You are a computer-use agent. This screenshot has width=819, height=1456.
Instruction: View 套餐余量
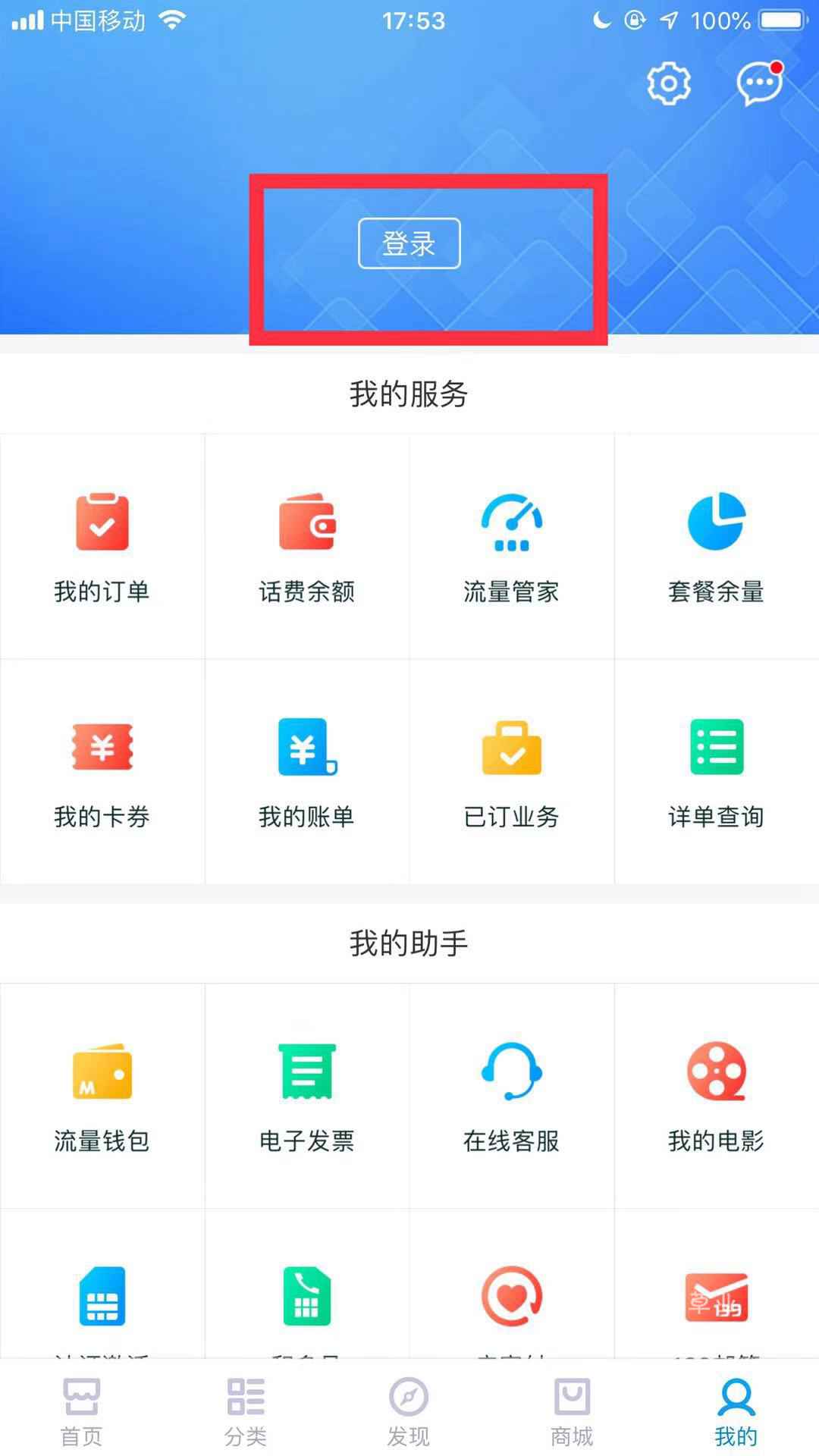(717, 547)
